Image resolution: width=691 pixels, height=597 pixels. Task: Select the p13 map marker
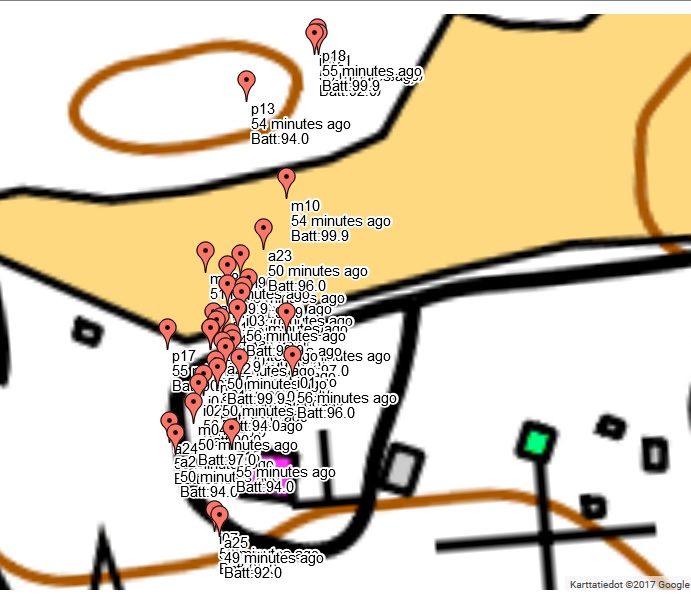(247, 82)
